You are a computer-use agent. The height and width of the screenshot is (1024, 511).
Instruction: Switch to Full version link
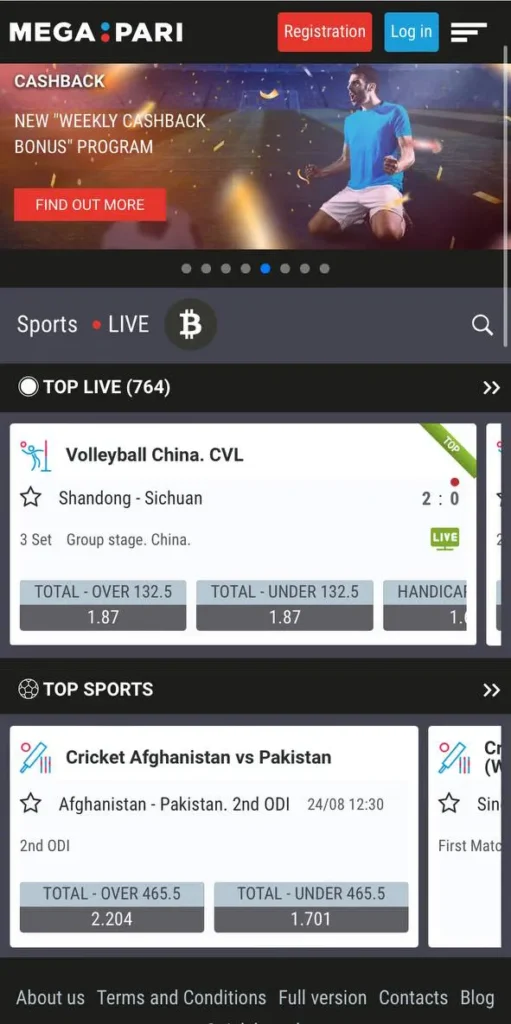tap(323, 997)
